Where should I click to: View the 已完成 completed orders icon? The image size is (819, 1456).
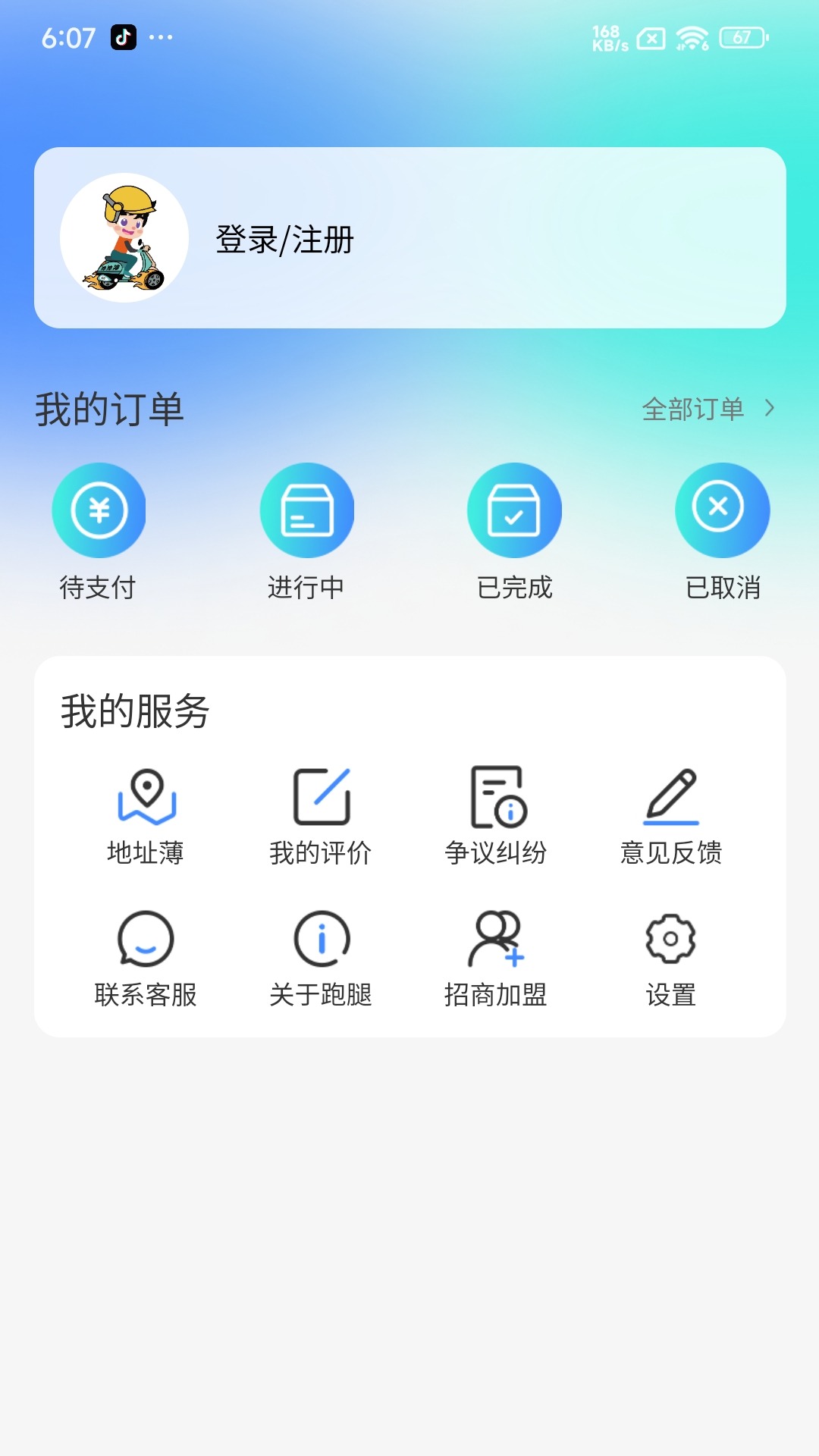pos(515,510)
